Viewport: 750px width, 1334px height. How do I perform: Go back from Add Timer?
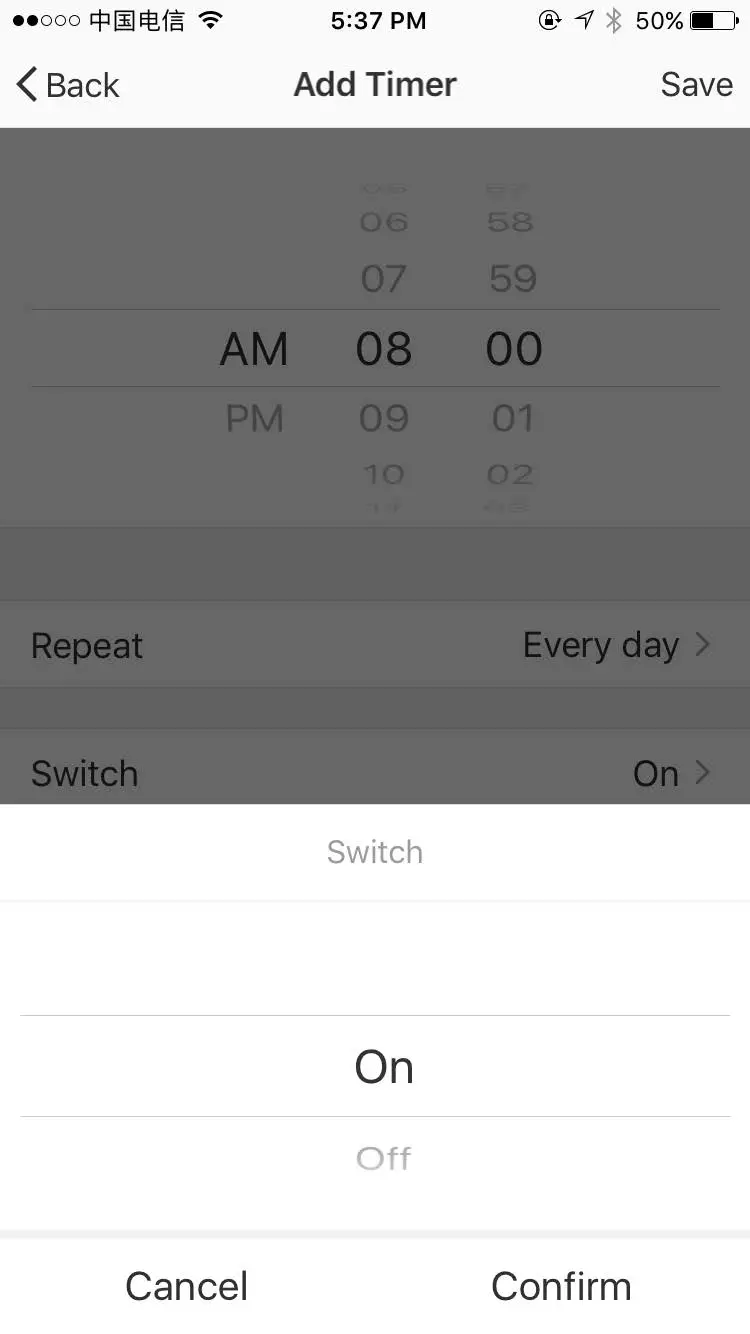point(68,85)
